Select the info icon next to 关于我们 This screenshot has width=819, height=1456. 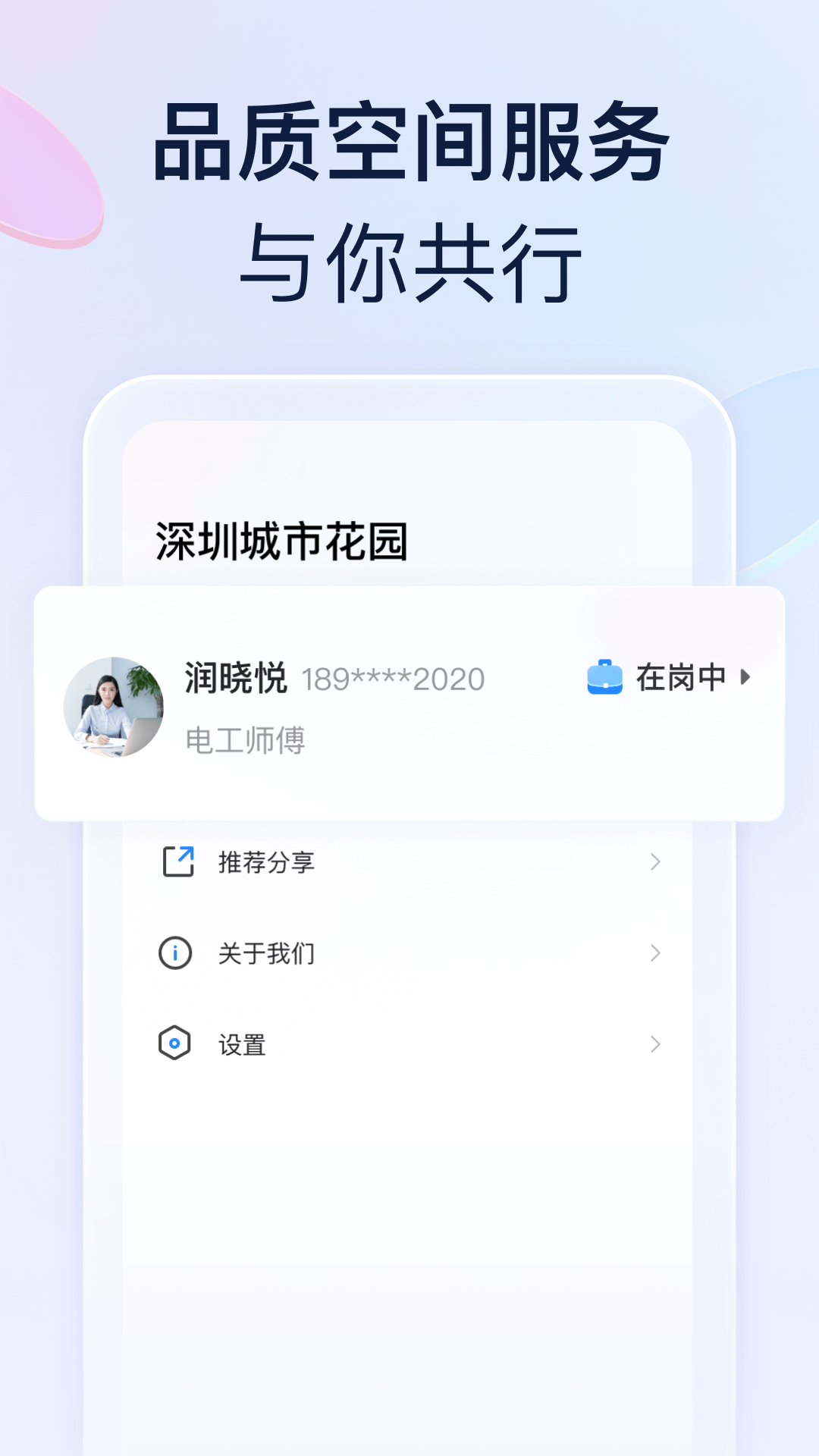tap(176, 953)
